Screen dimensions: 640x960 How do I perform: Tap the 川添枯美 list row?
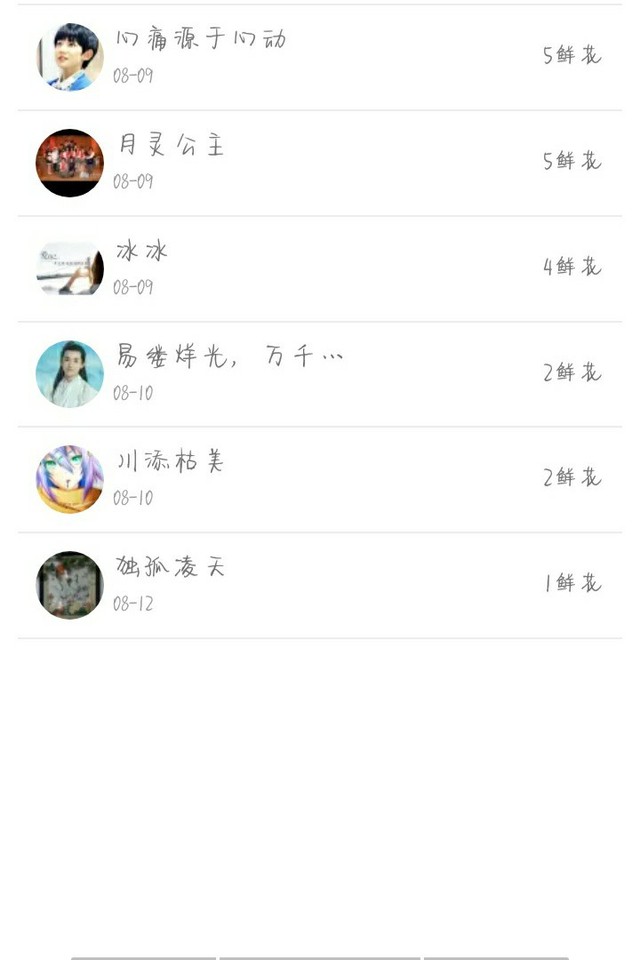tap(320, 479)
